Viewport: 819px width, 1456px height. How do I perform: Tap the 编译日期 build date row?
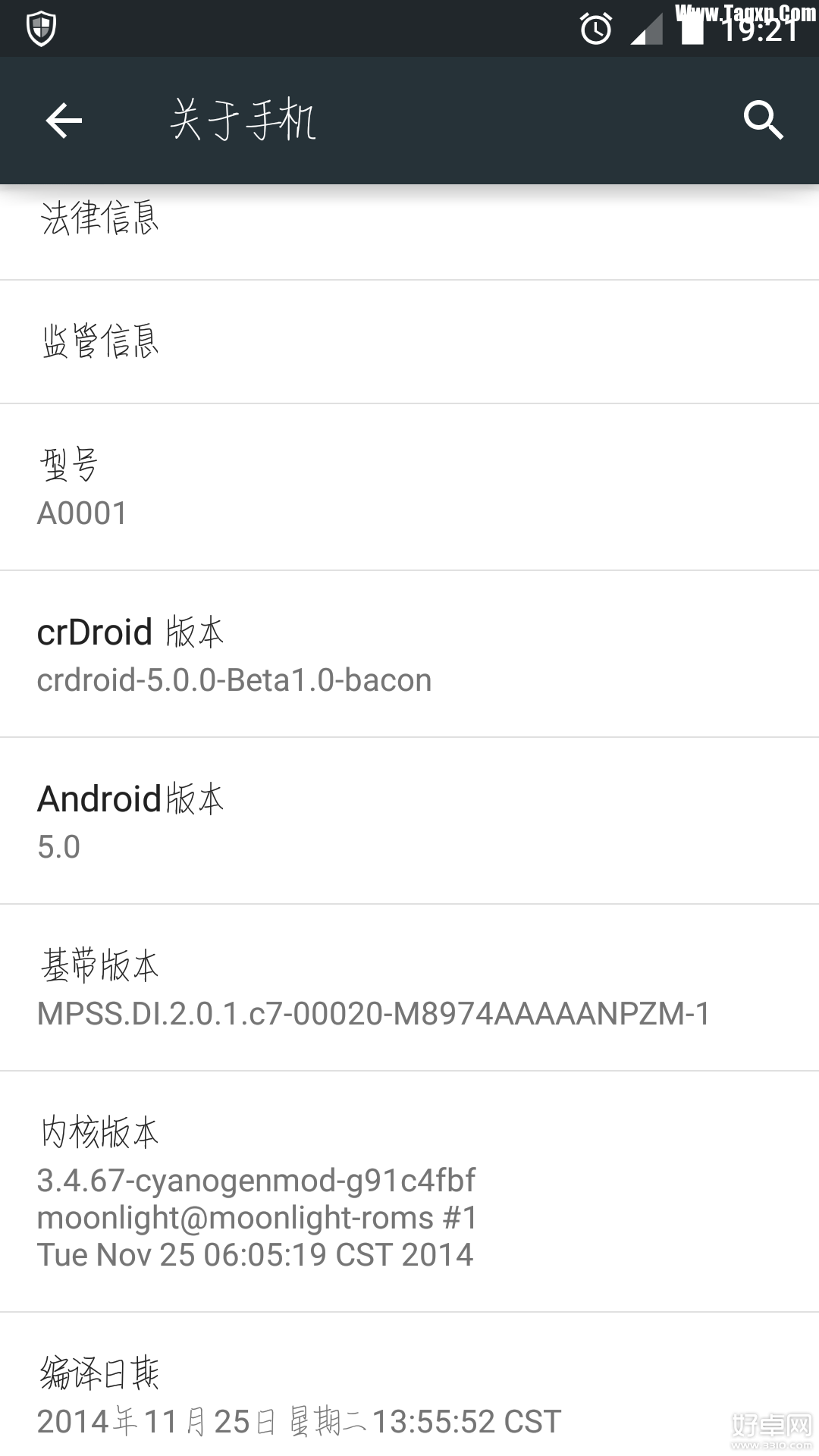pos(409,1395)
